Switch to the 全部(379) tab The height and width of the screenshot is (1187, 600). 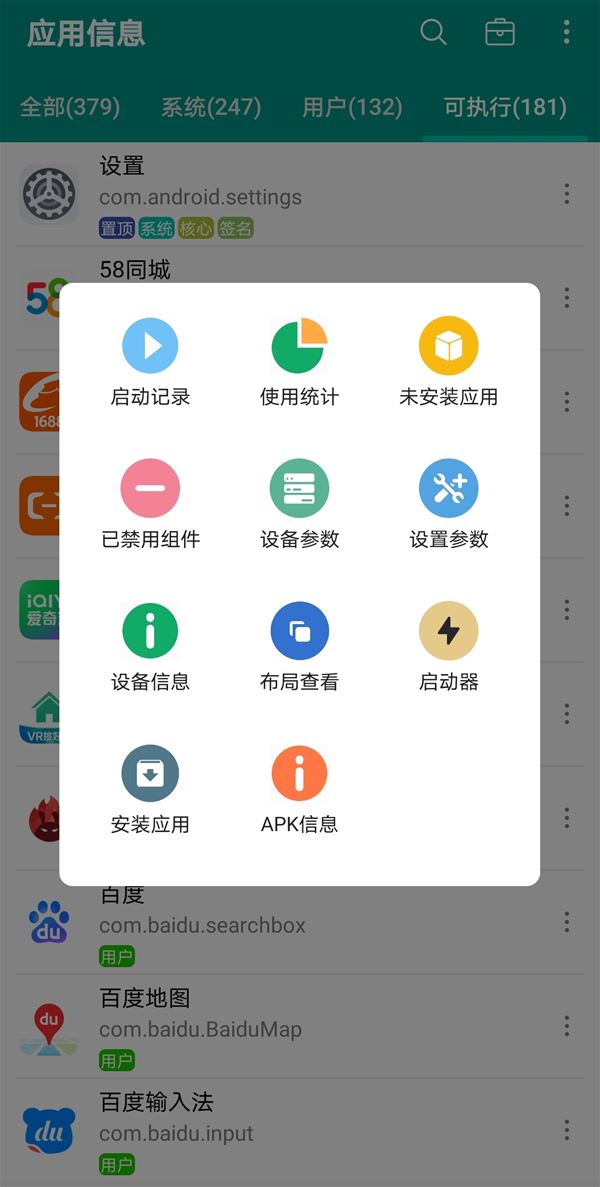70,107
